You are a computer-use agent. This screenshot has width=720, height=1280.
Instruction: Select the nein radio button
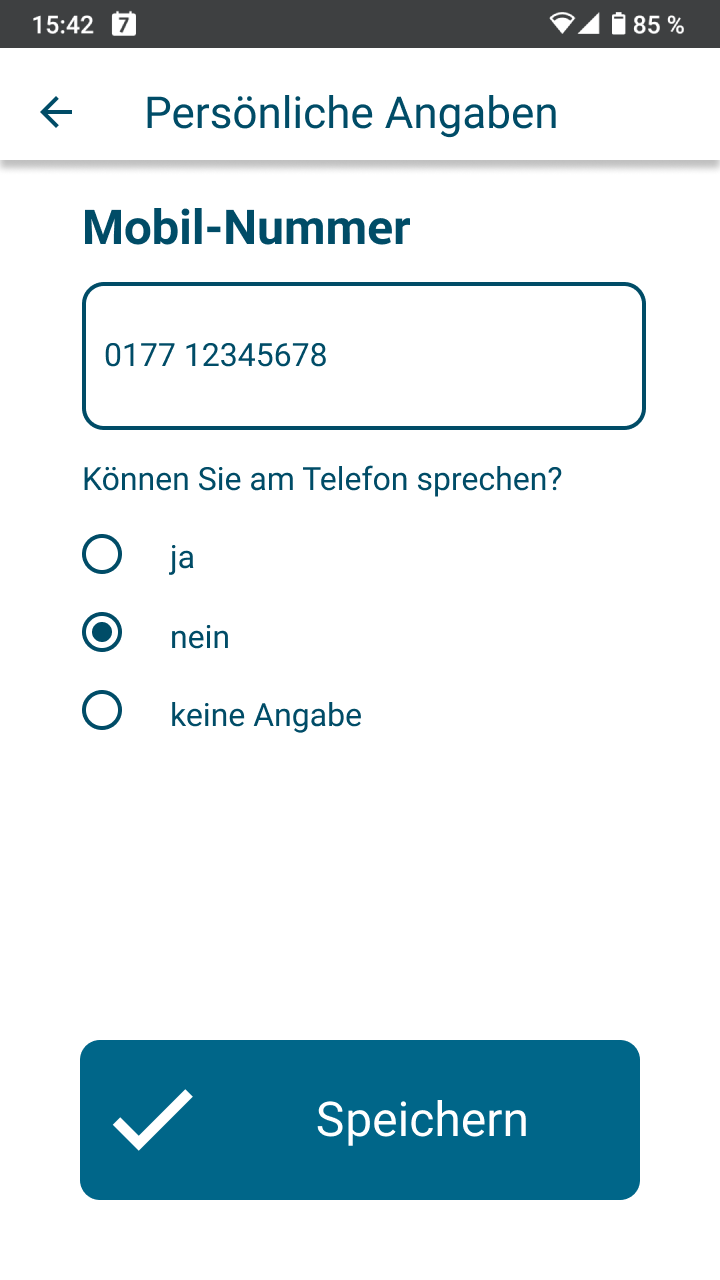click(x=101, y=632)
